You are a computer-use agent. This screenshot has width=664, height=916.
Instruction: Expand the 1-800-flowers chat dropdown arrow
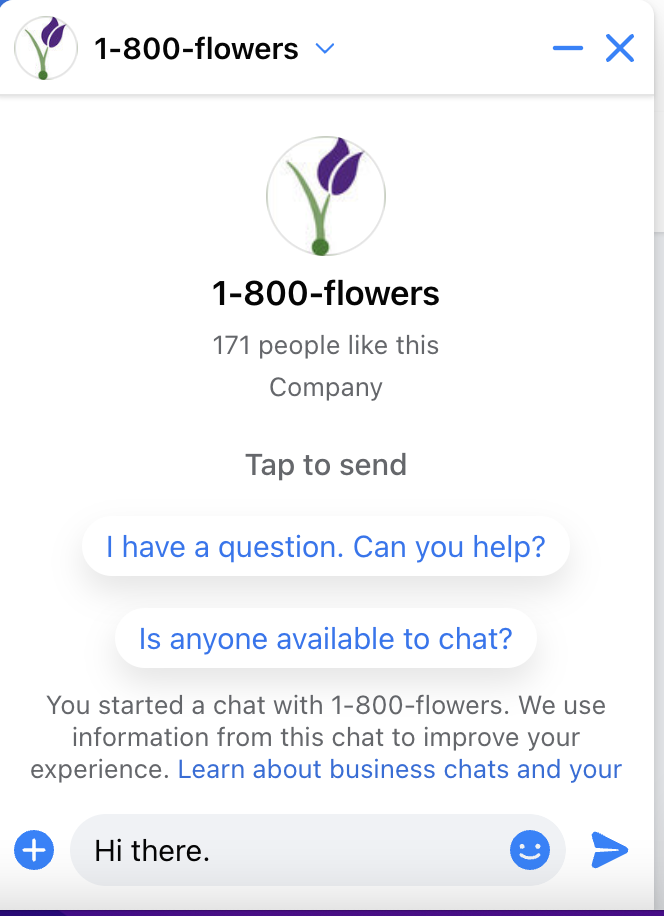[324, 48]
